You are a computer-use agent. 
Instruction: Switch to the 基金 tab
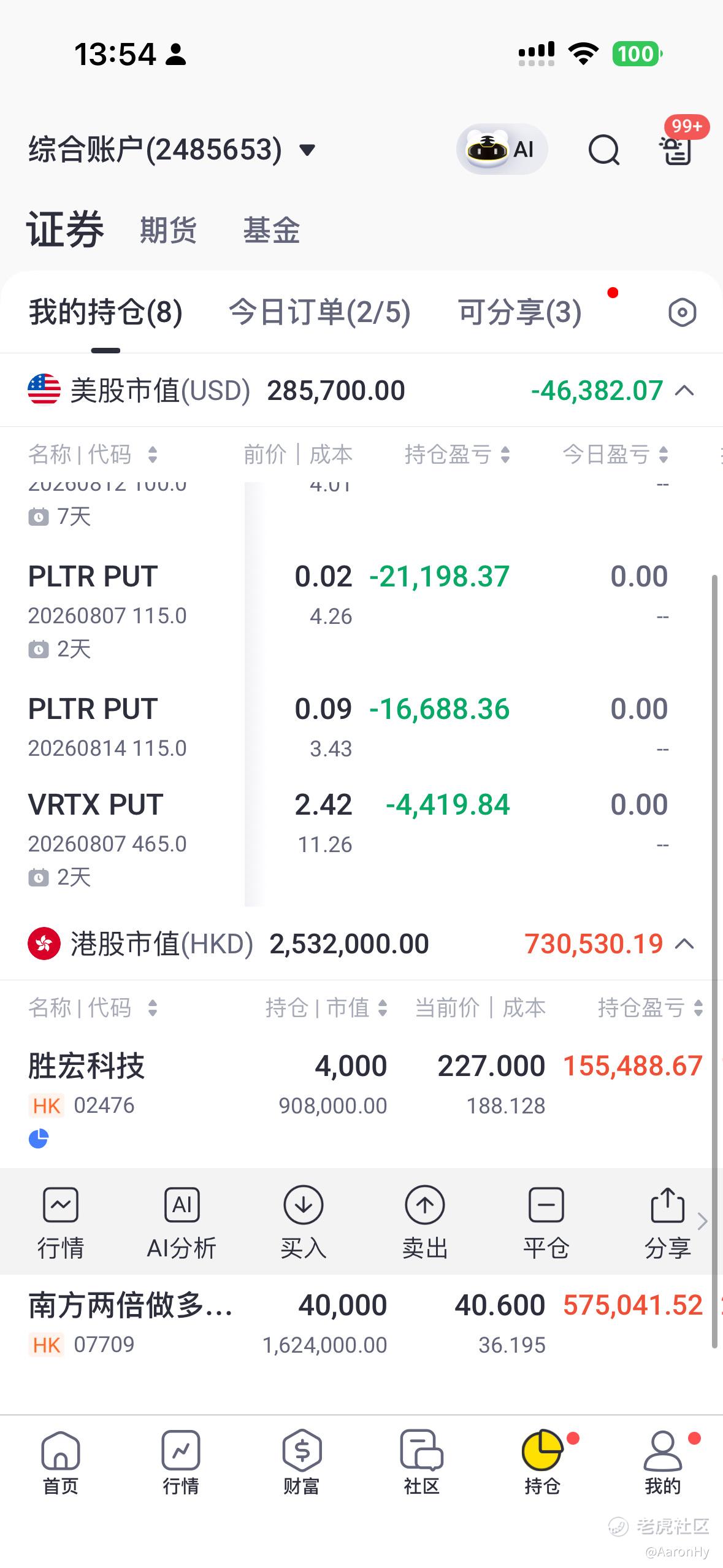pyautogui.click(x=271, y=231)
